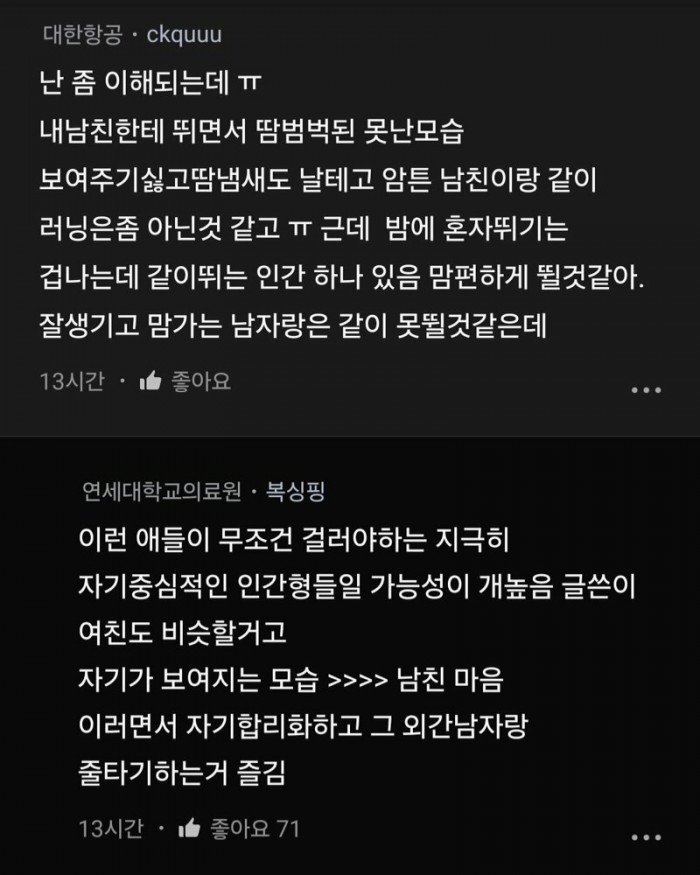Open more options on 복싱핑's reply

click(x=646, y=835)
